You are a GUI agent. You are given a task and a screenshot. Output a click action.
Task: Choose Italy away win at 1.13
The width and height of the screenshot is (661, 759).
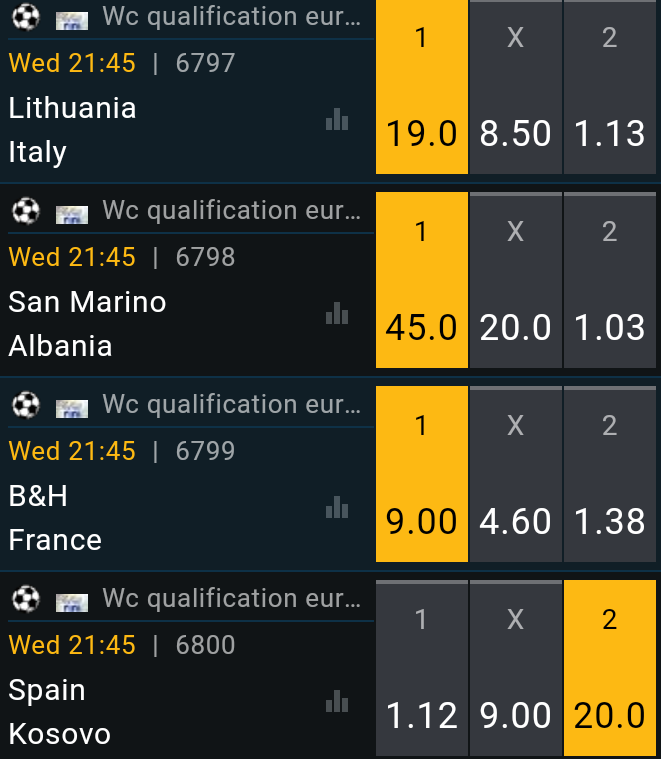(610, 88)
